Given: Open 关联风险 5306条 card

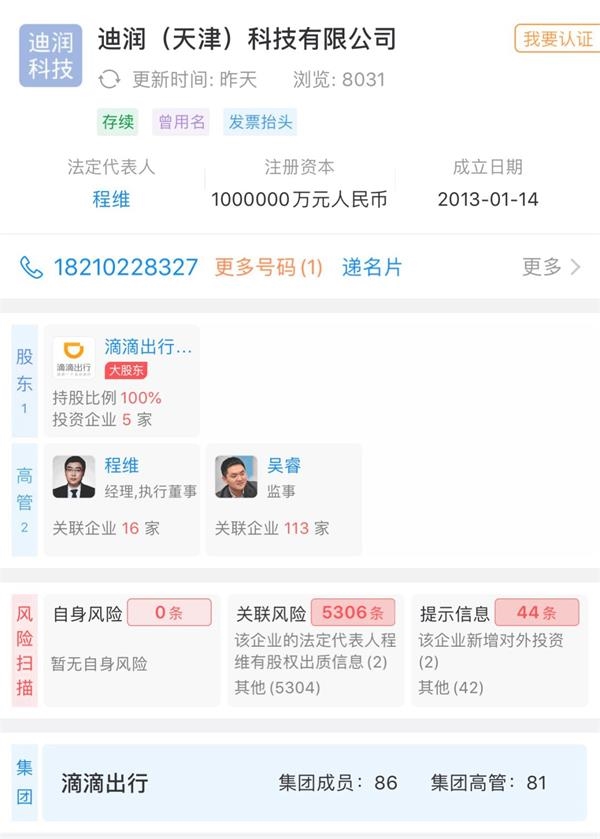Looking at the screenshot, I should click(x=314, y=646).
